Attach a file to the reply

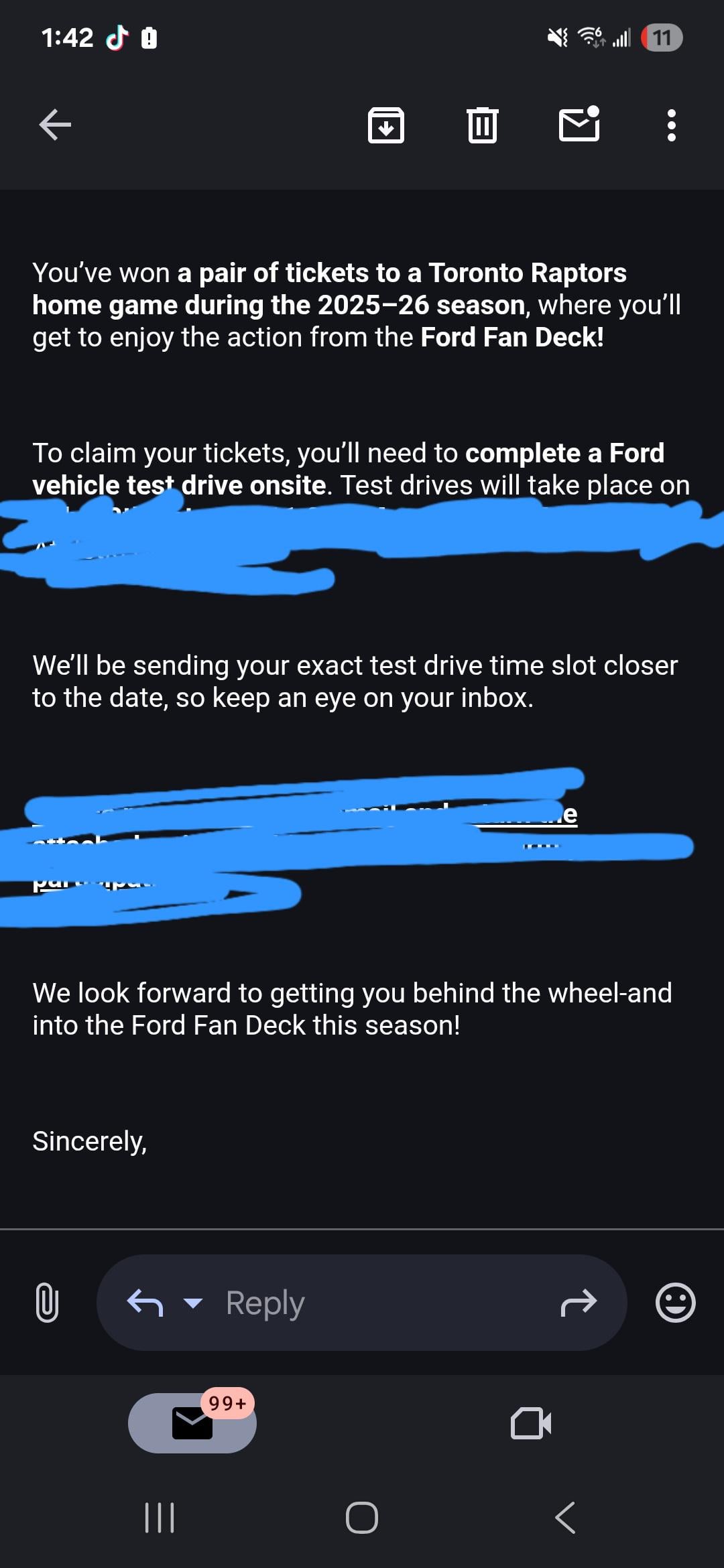point(47,1303)
